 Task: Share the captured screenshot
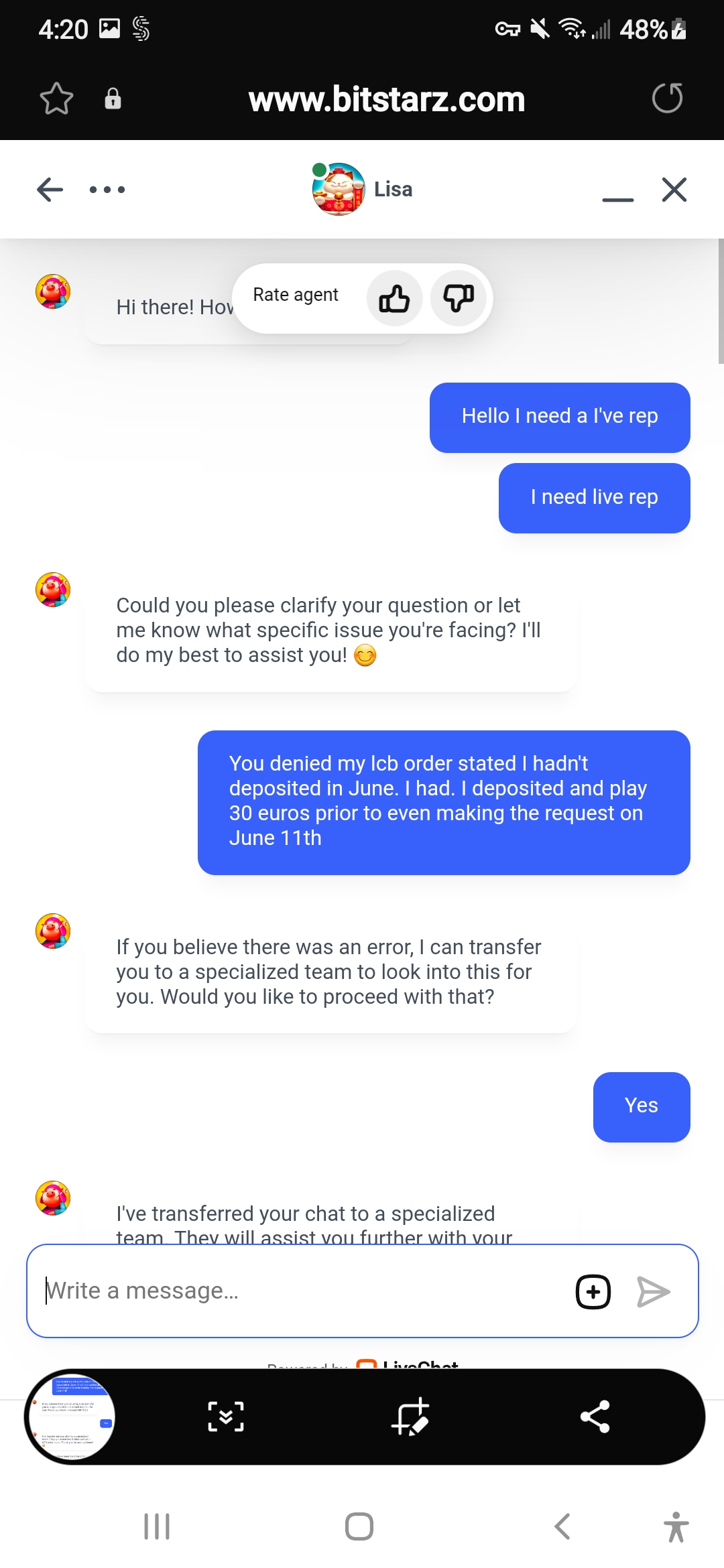click(x=595, y=1417)
